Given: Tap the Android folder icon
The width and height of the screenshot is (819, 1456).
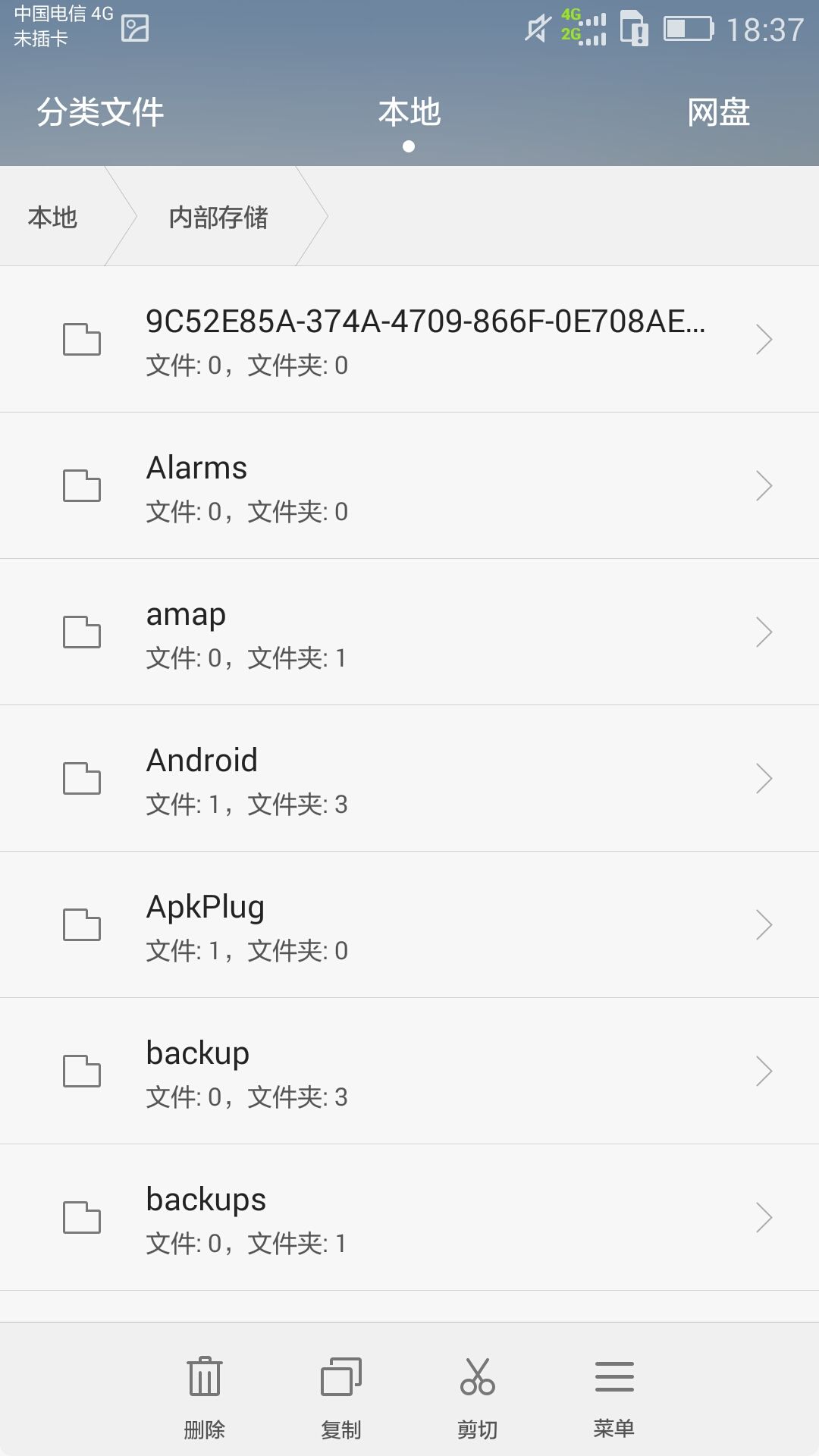Looking at the screenshot, I should click(x=81, y=777).
